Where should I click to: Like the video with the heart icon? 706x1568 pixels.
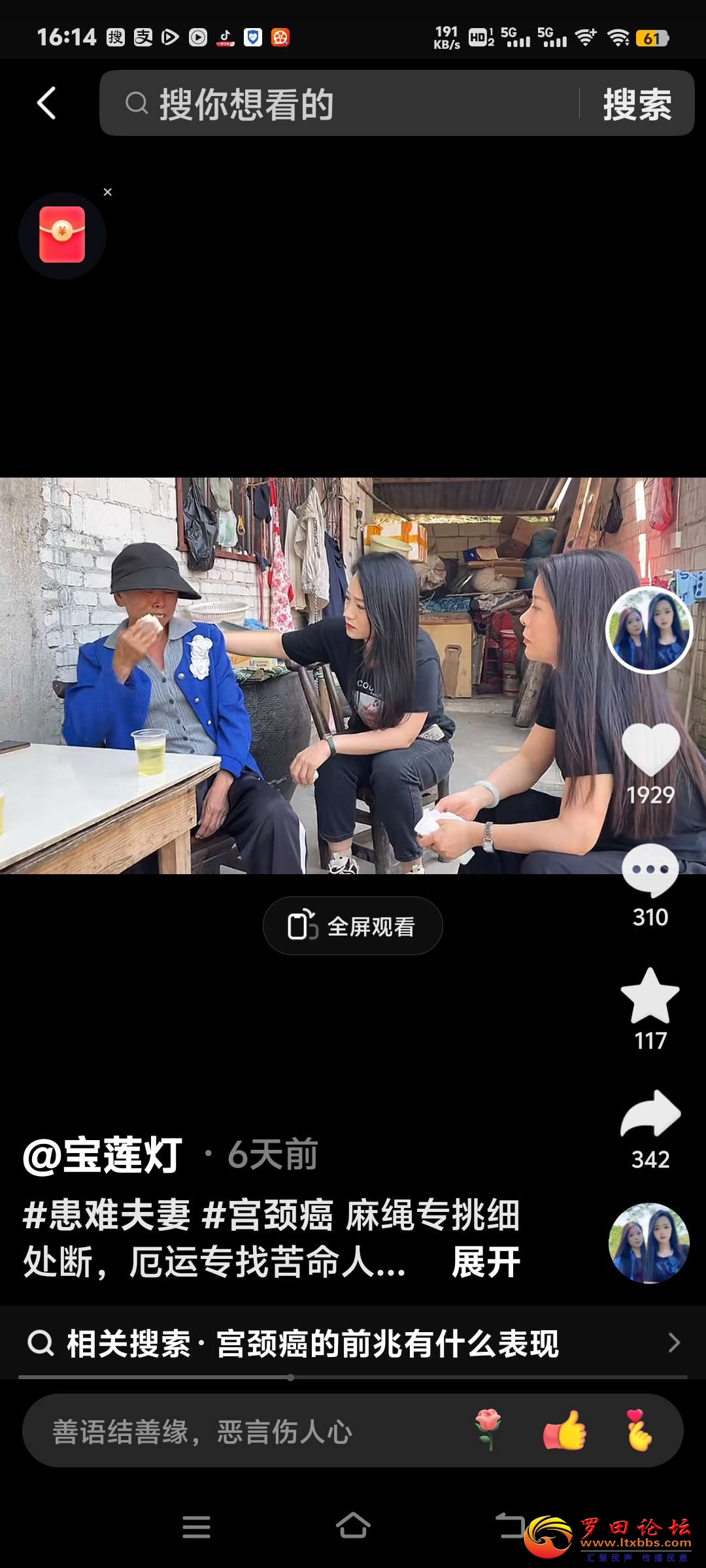[x=650, y=750]
